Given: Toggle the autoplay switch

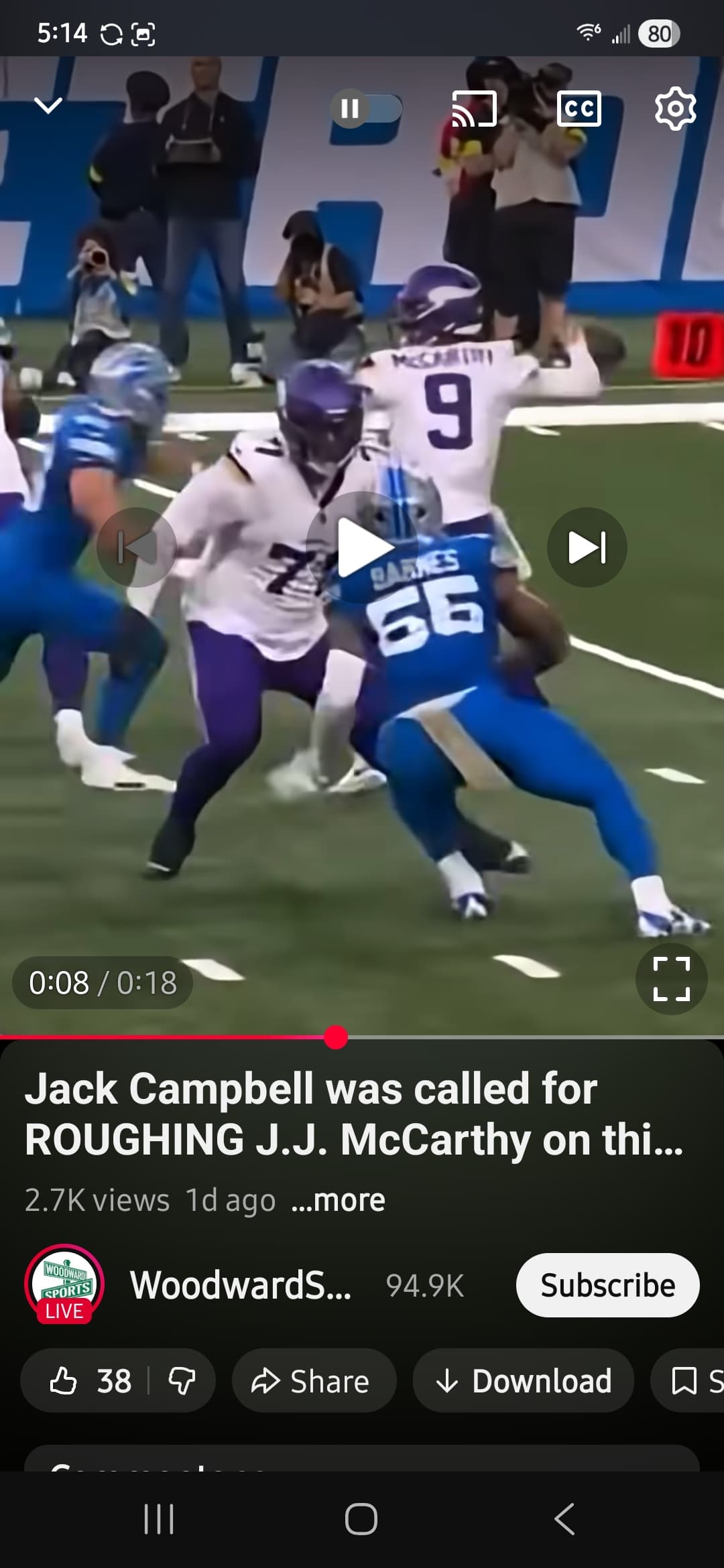Looking at the screenshot, I should (366, 109).
